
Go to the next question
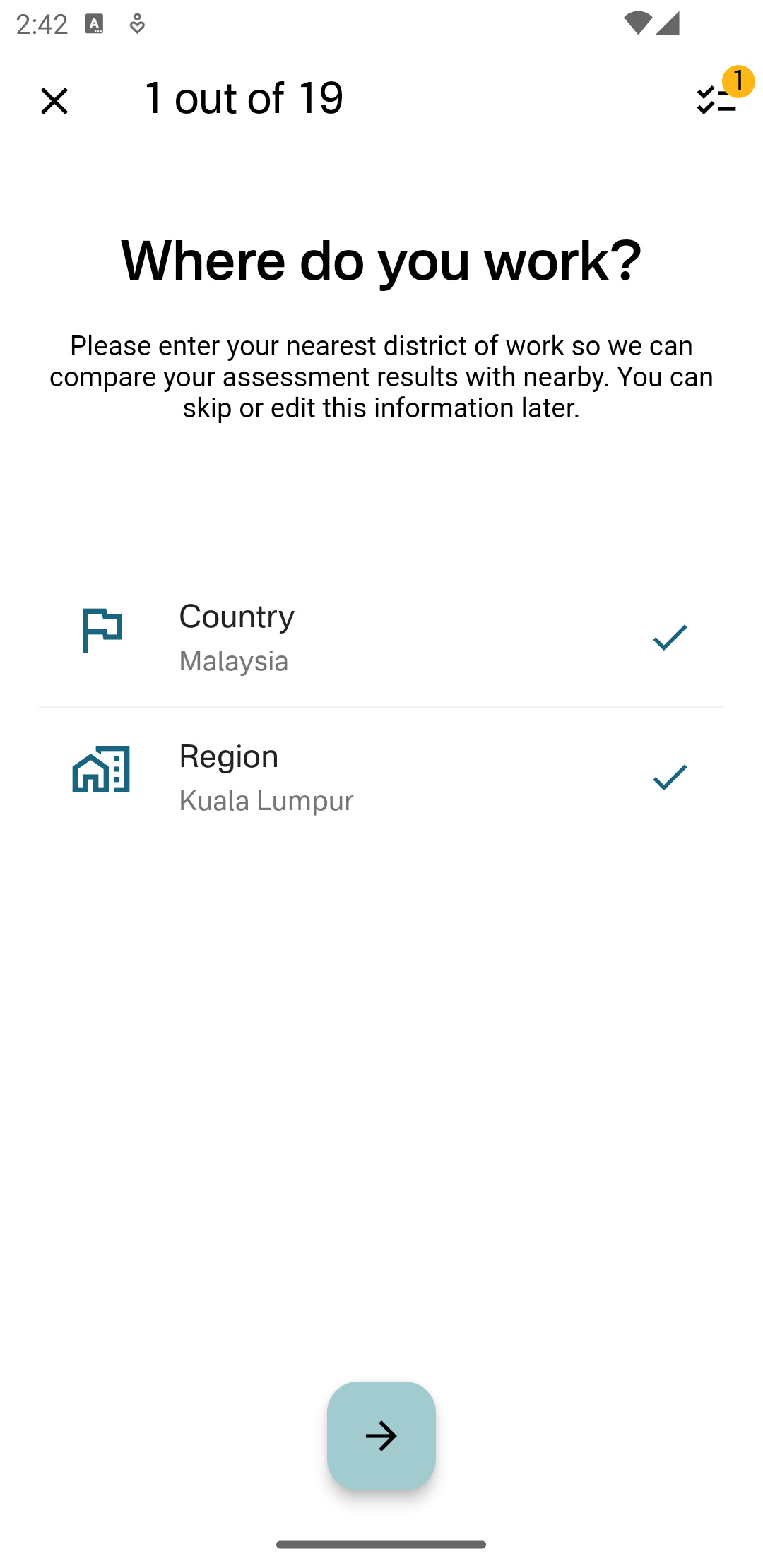click(x=381, y=1435)
